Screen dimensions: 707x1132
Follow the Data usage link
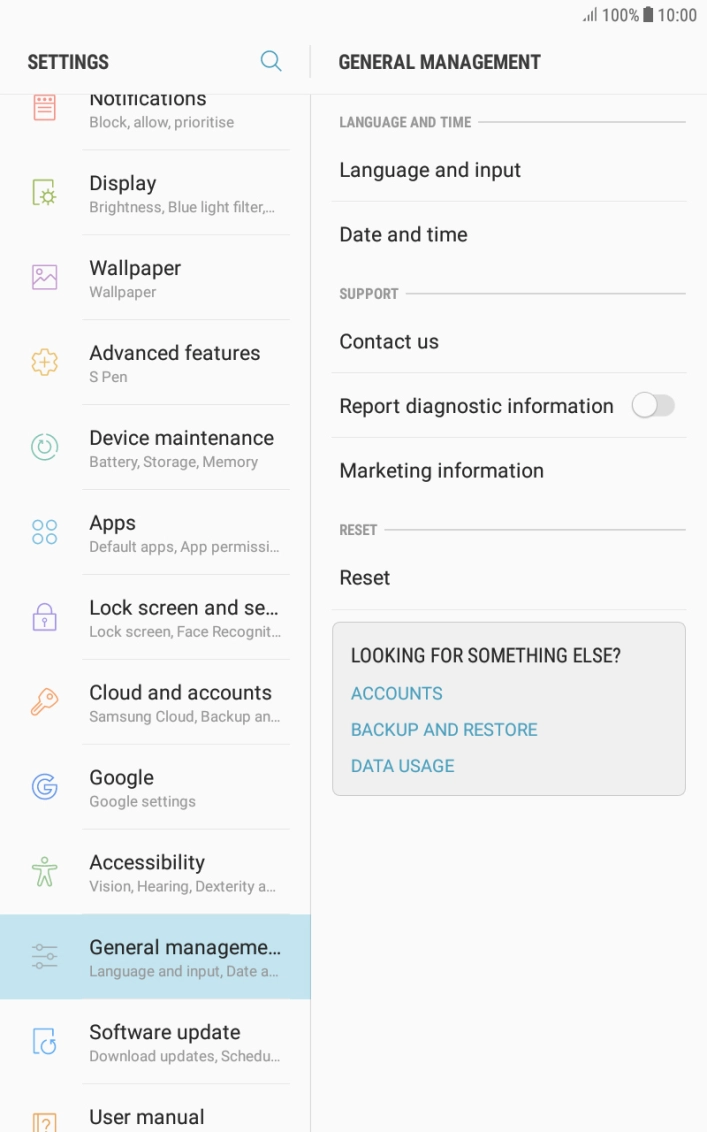(x=402, y=766)
